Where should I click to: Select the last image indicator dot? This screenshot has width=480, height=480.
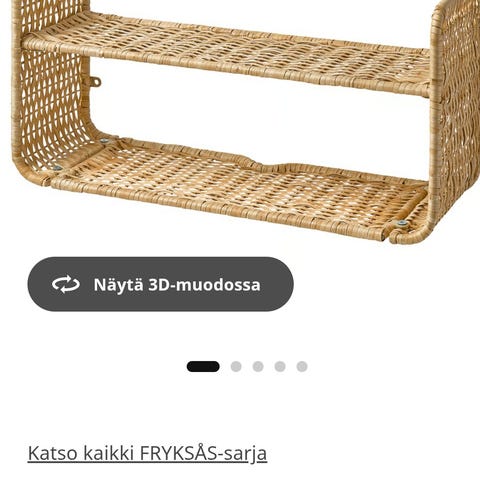[302, 366]
